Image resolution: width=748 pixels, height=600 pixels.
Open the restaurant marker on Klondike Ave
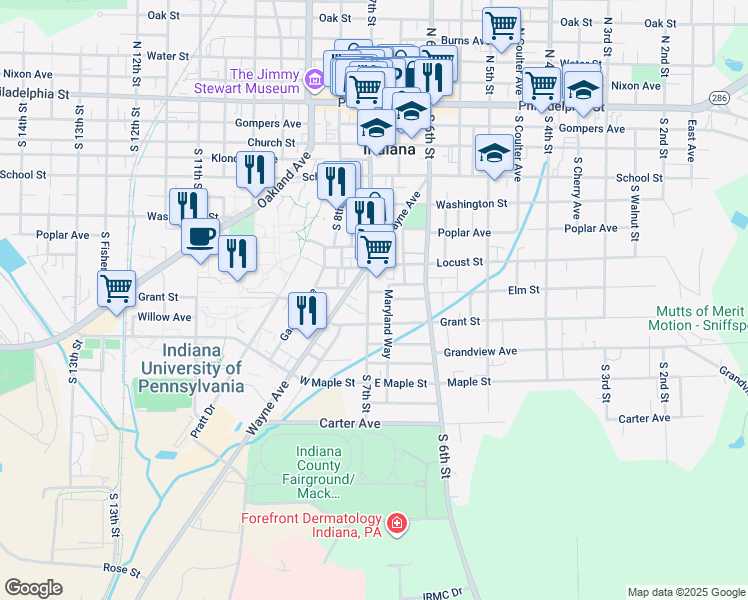[x=256, y=174]
